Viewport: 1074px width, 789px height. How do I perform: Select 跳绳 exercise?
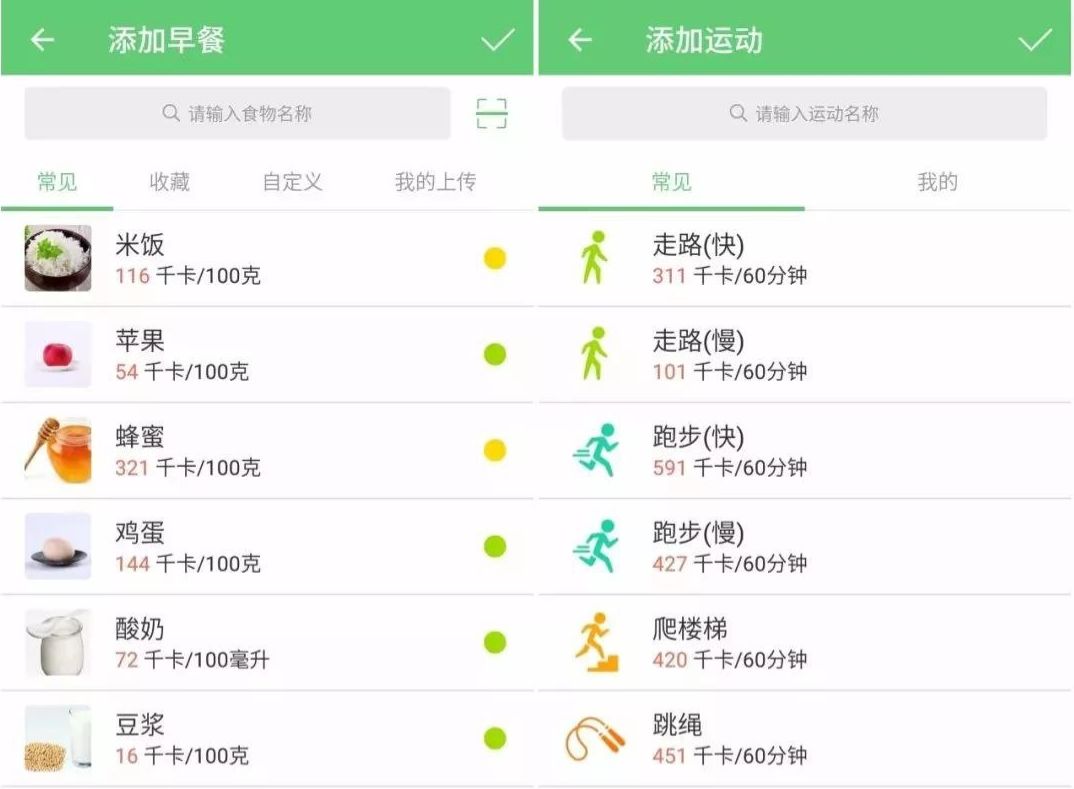(805, 738)
